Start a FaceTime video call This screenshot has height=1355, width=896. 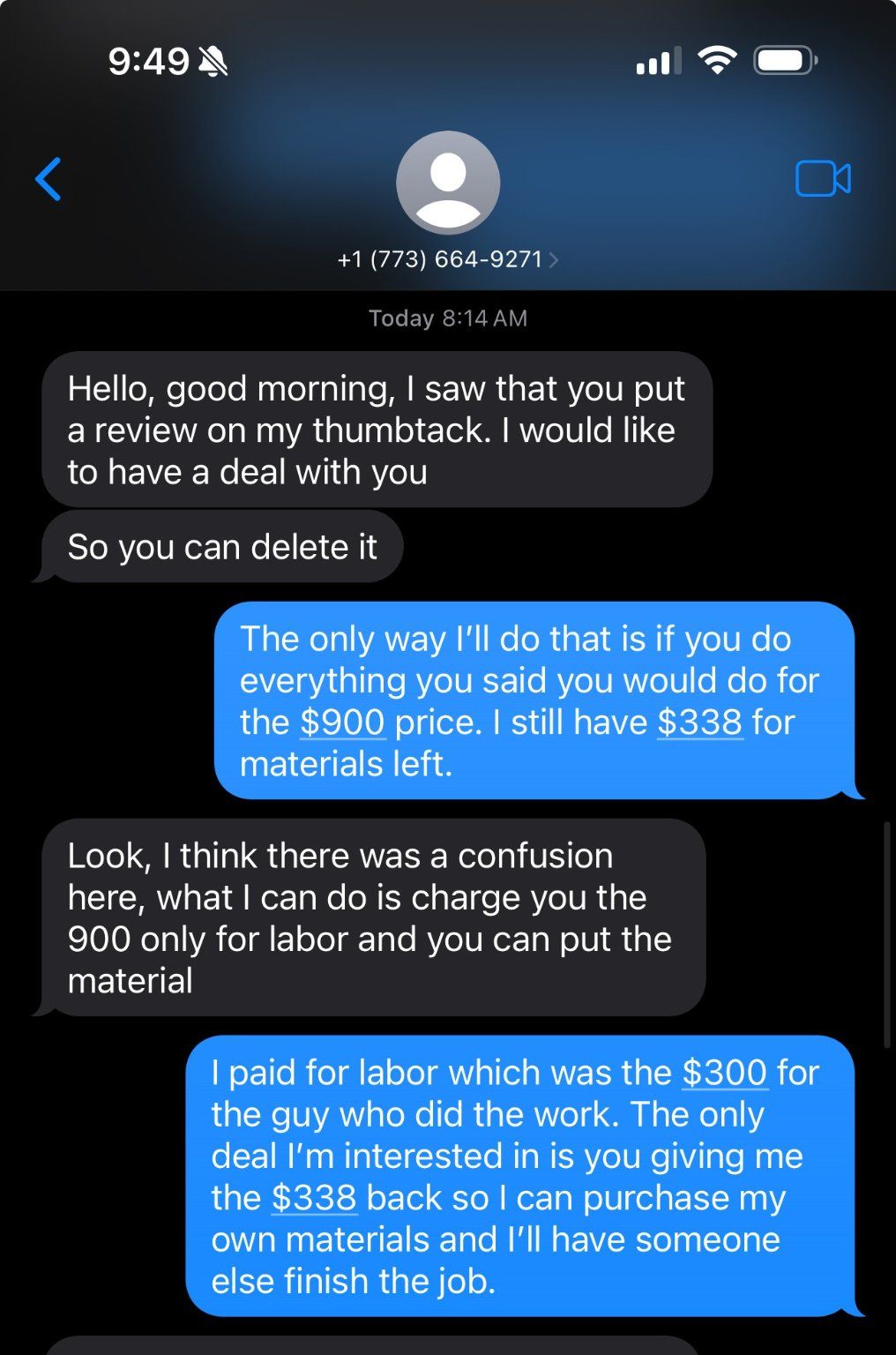(x=822, y=179)
